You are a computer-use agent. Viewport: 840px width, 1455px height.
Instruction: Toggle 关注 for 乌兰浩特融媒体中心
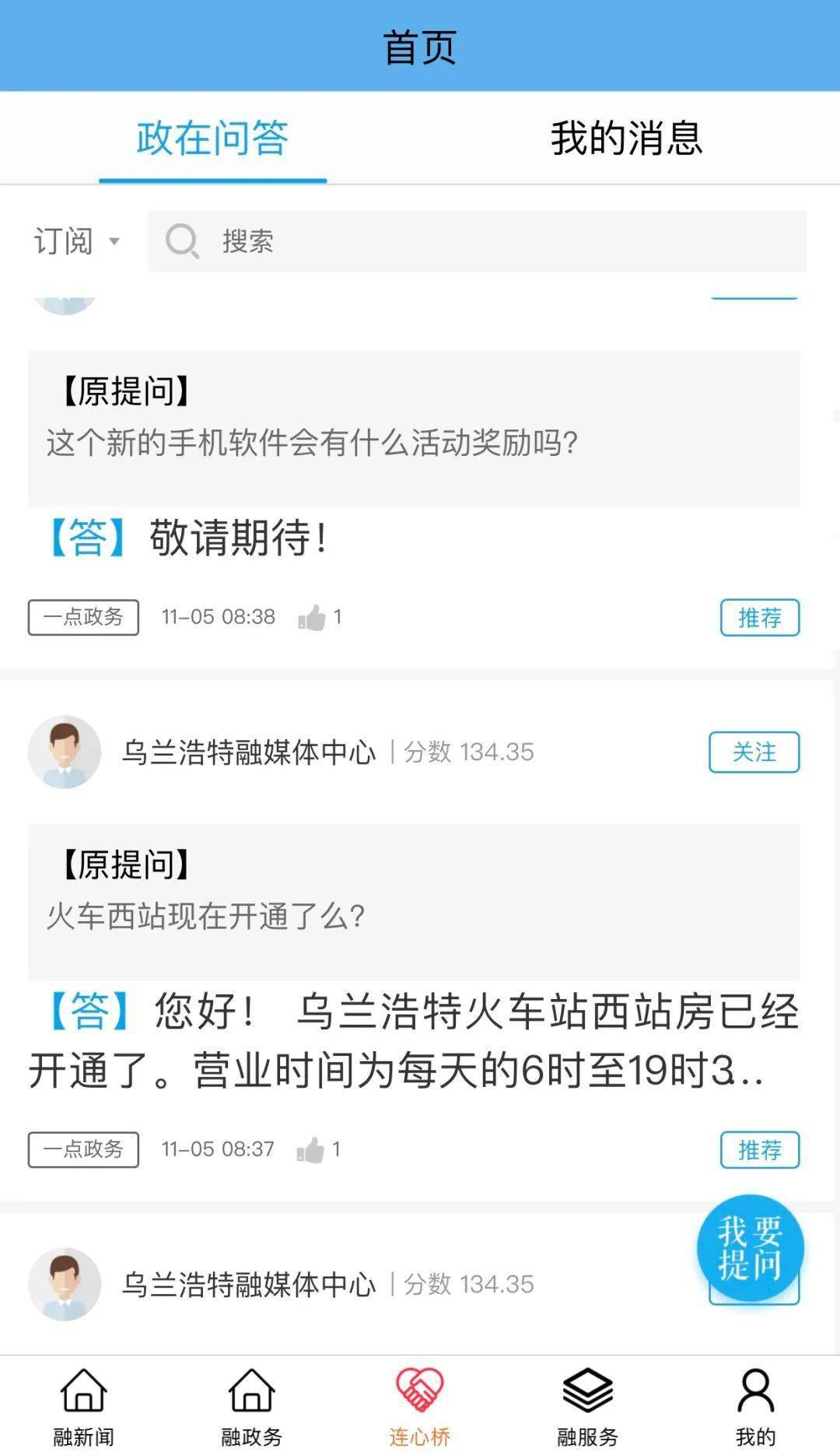click(753, 752)
